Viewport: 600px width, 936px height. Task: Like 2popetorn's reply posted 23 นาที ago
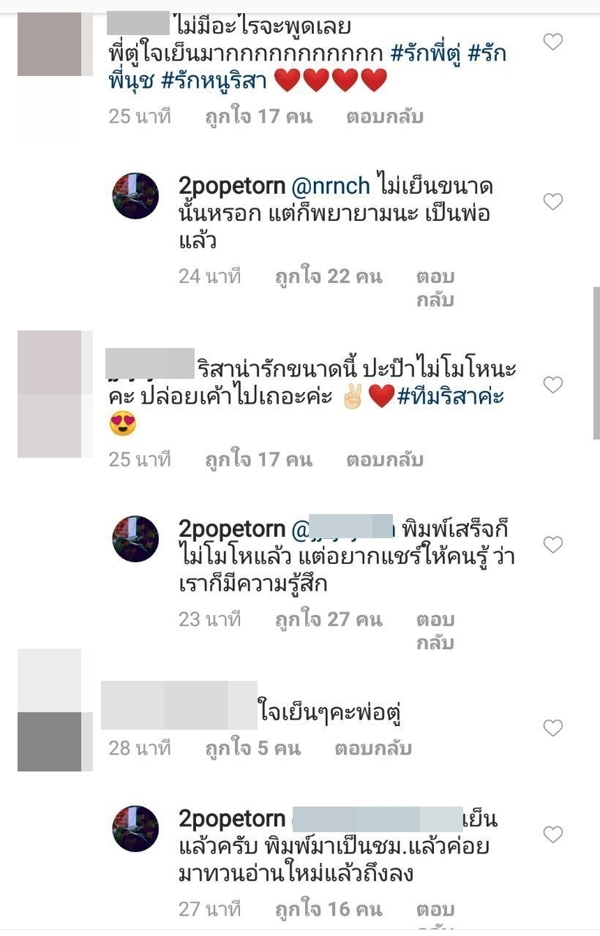pyautogui.click(x=552, y=545)
